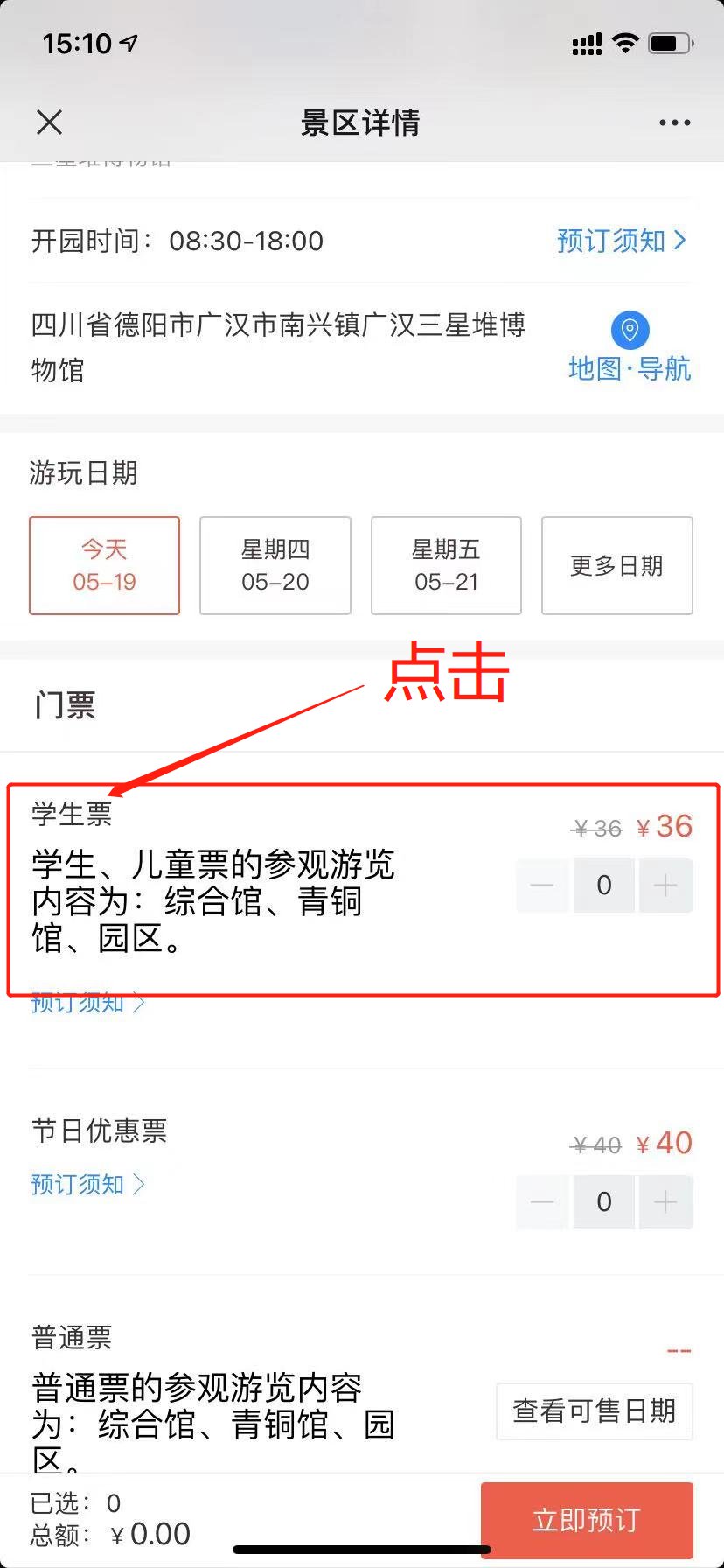Pick 星期五 05-21 as visit date

(x=446, y=565)
